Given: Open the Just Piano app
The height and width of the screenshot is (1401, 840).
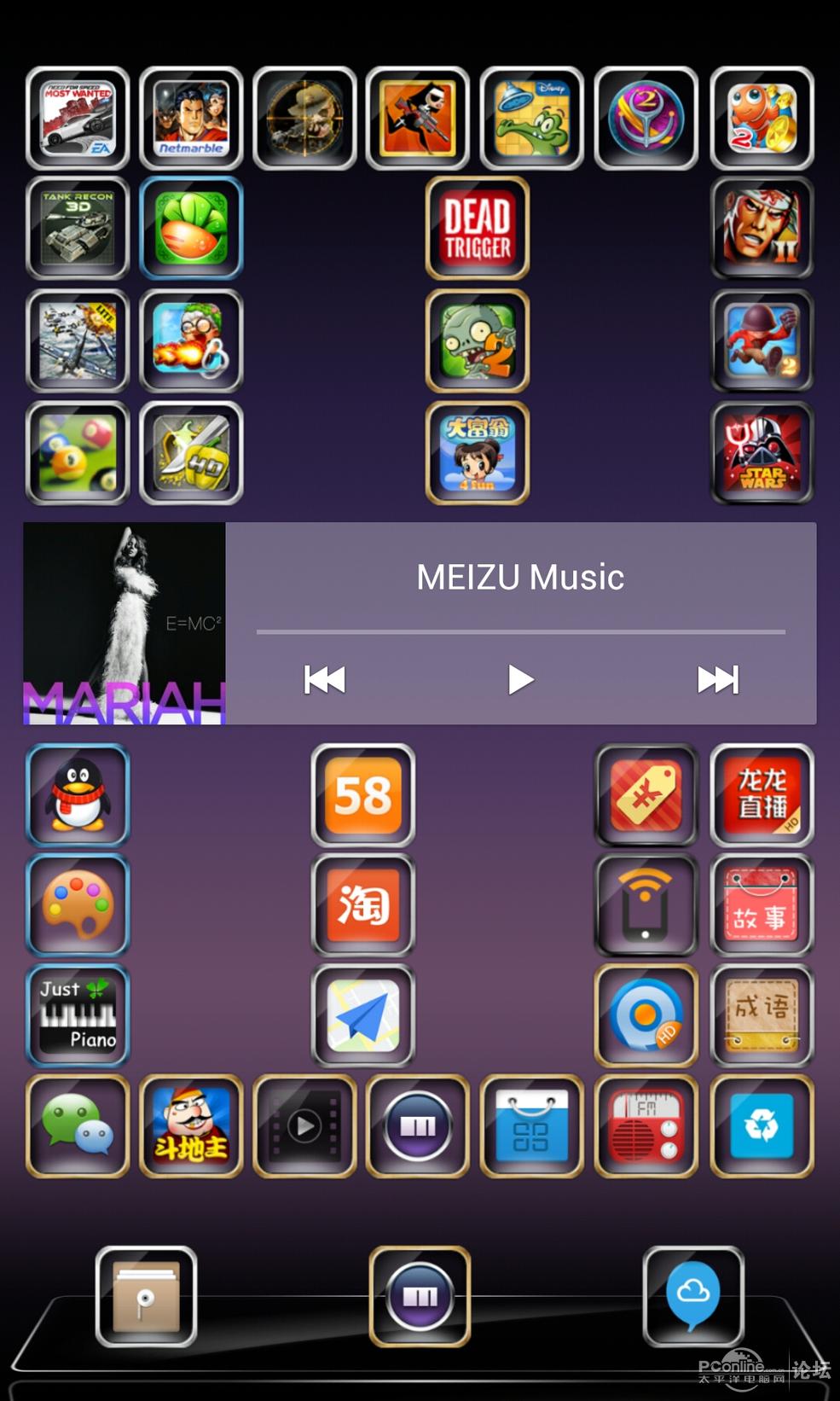Looking at the screenshot, I should (78, 1015).
